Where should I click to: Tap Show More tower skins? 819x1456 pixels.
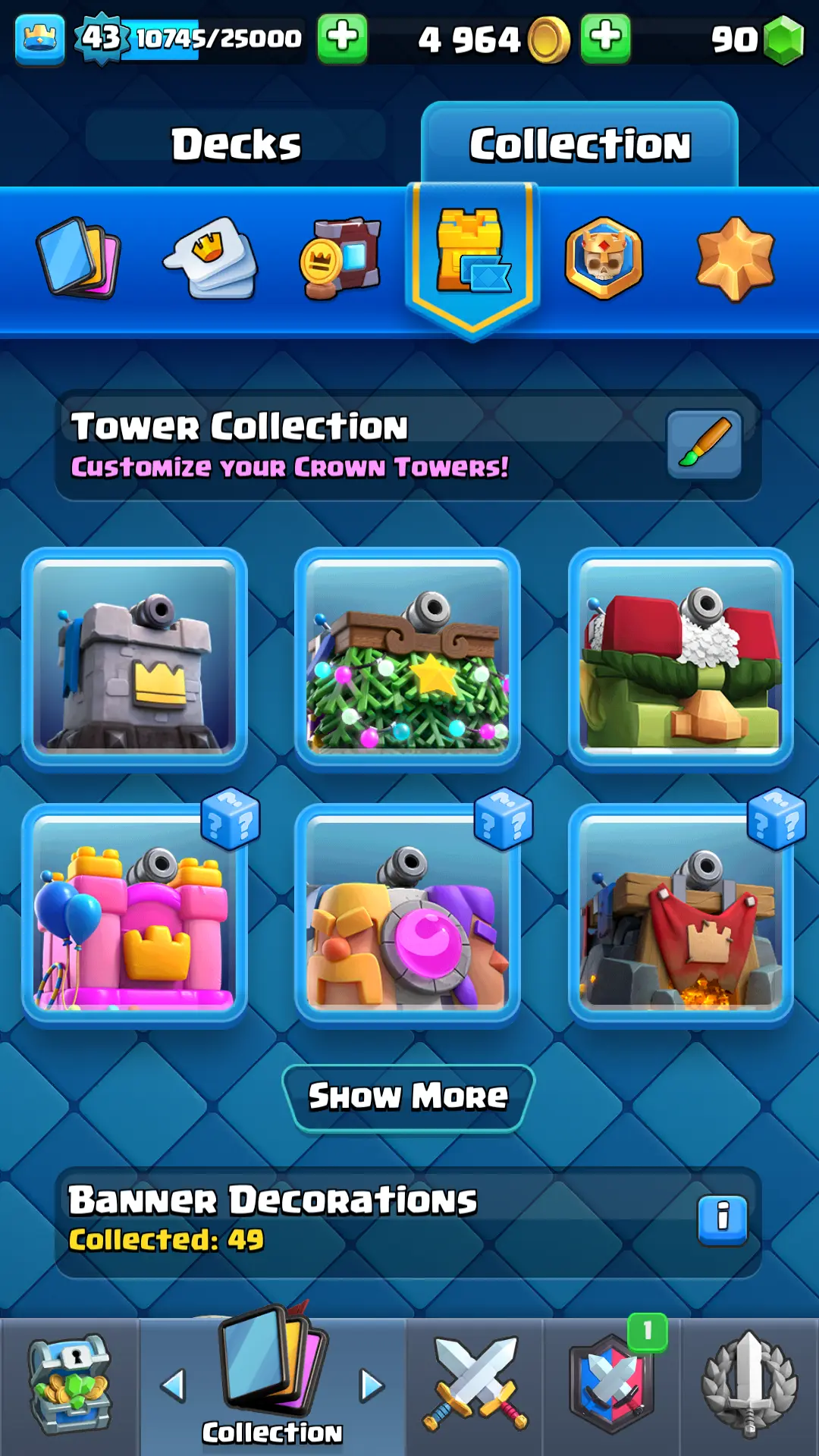[x=408, y=1097]
